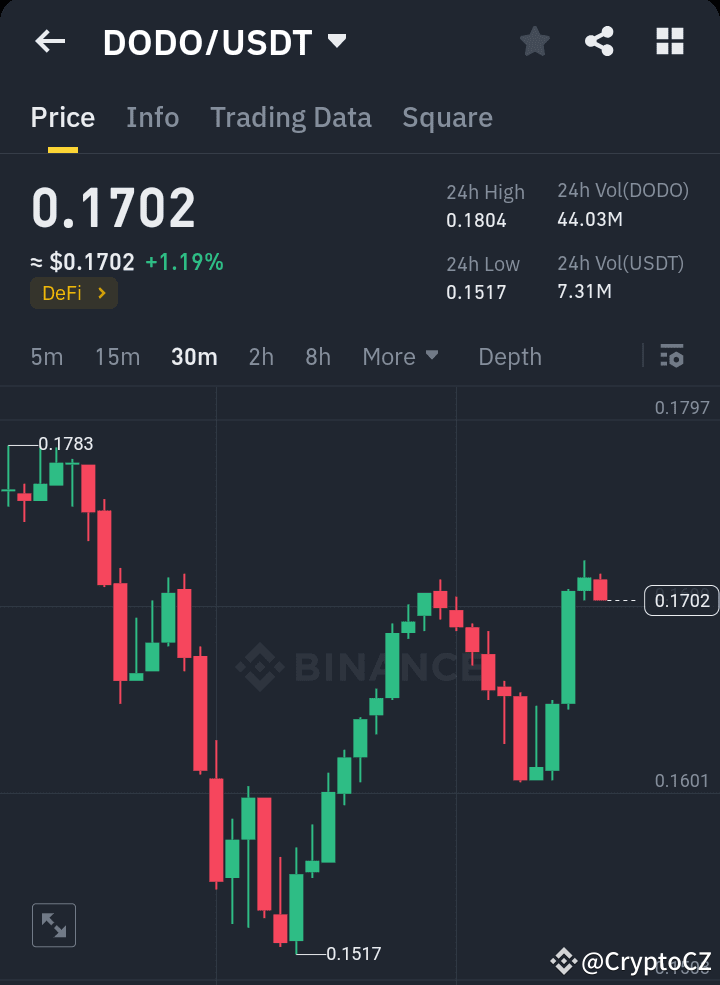Open the chart display settings icon

point(671,356)
